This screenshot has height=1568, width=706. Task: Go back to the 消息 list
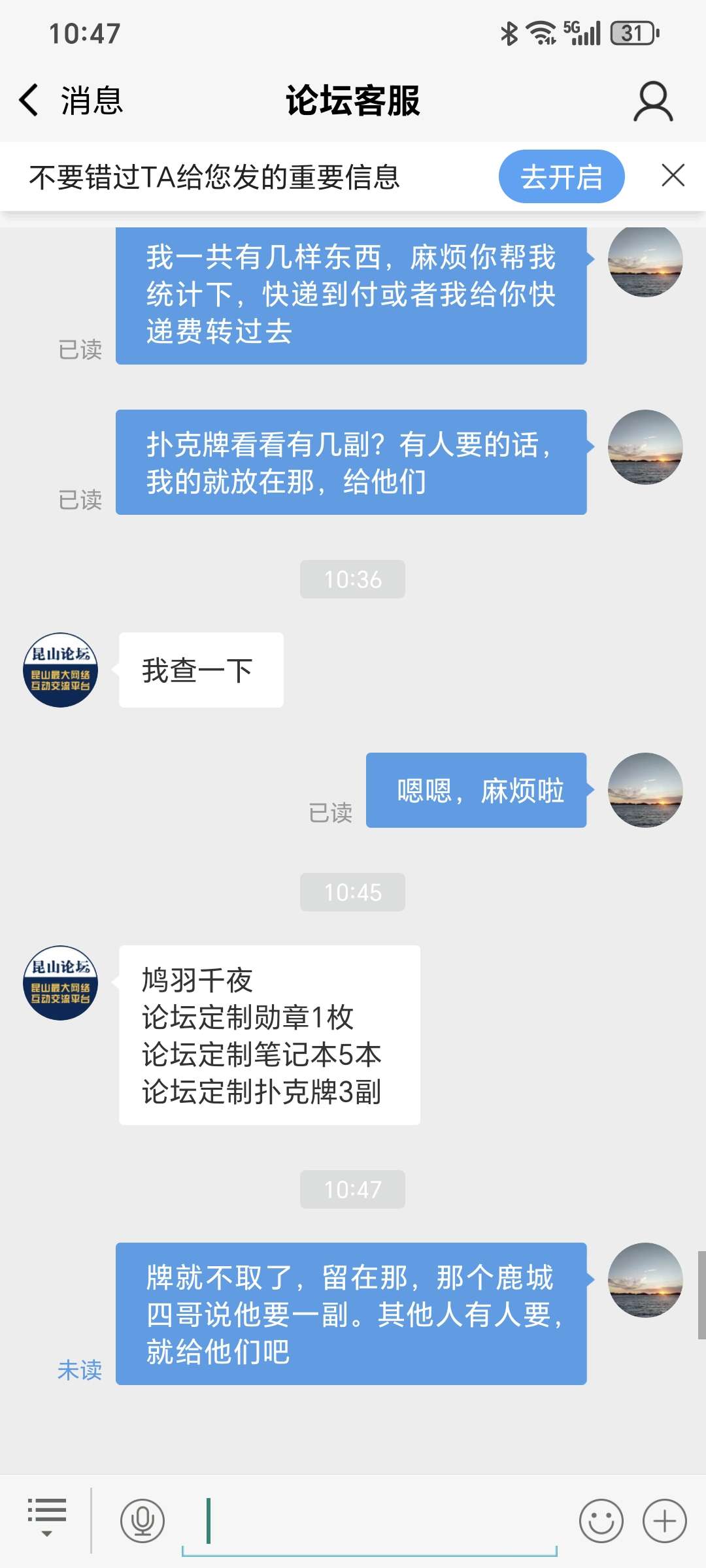click(x=69, y=101)
